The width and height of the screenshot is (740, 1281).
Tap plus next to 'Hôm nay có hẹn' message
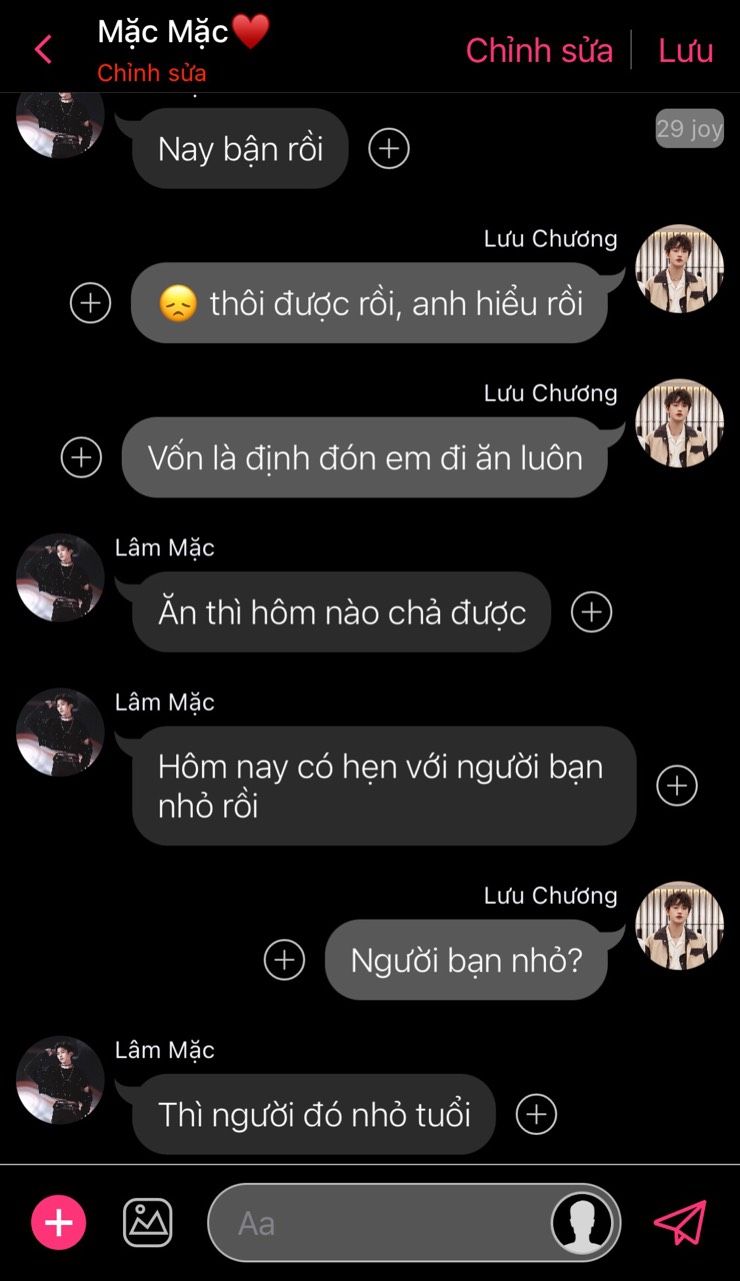click(677, 785)
